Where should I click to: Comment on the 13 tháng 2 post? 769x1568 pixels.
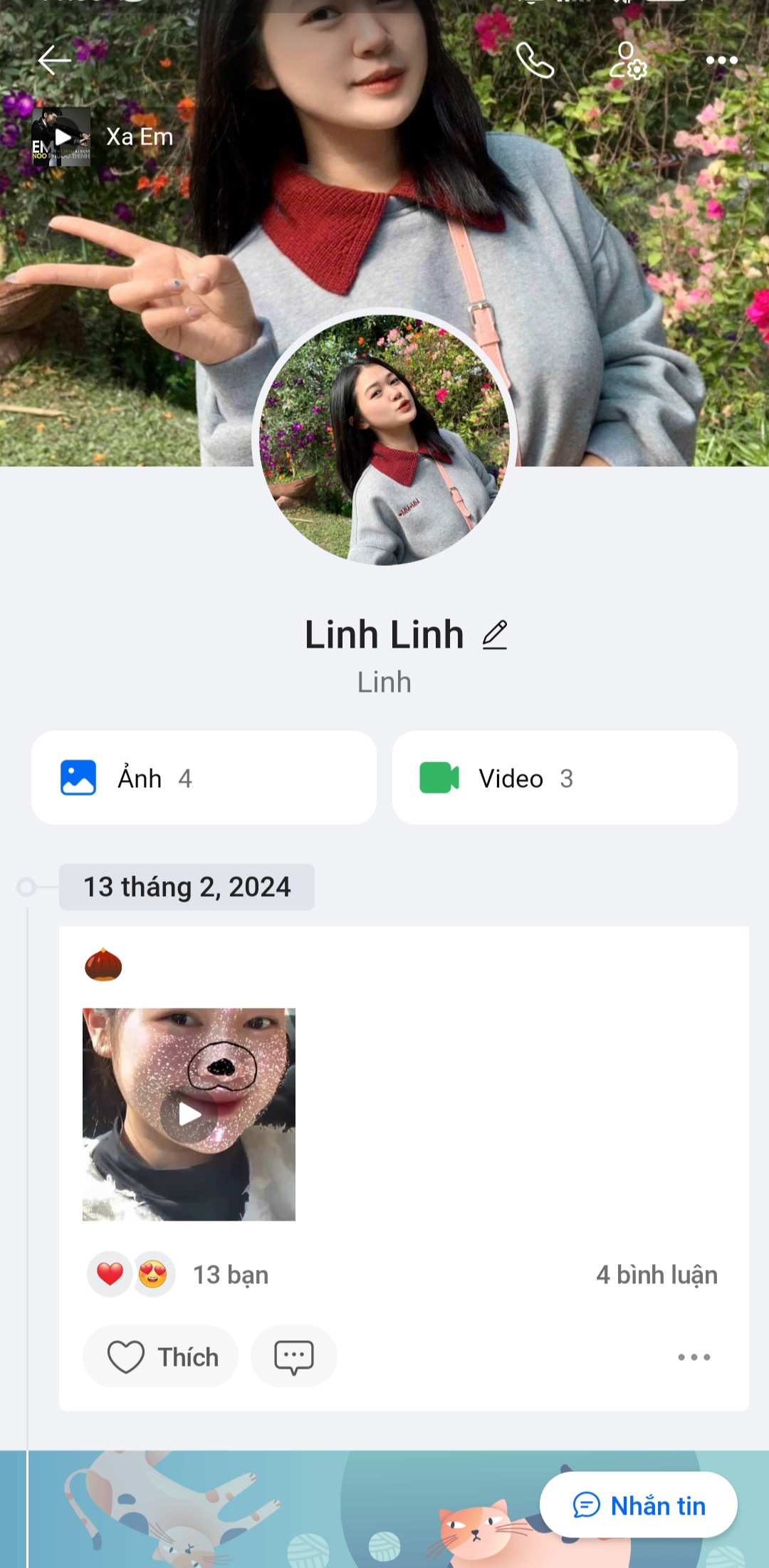293,1357
